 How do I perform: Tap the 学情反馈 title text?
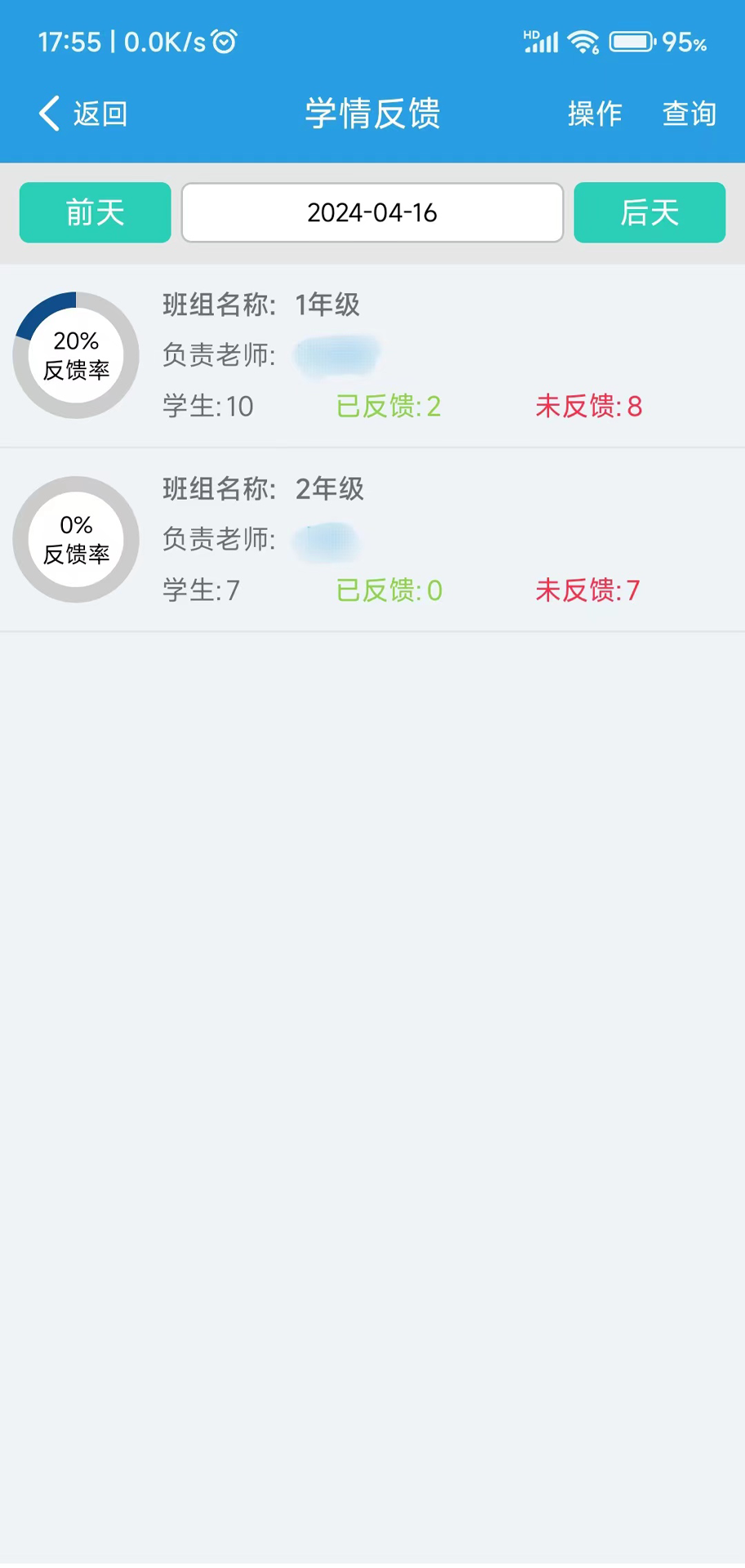click(x=372, y=114)
